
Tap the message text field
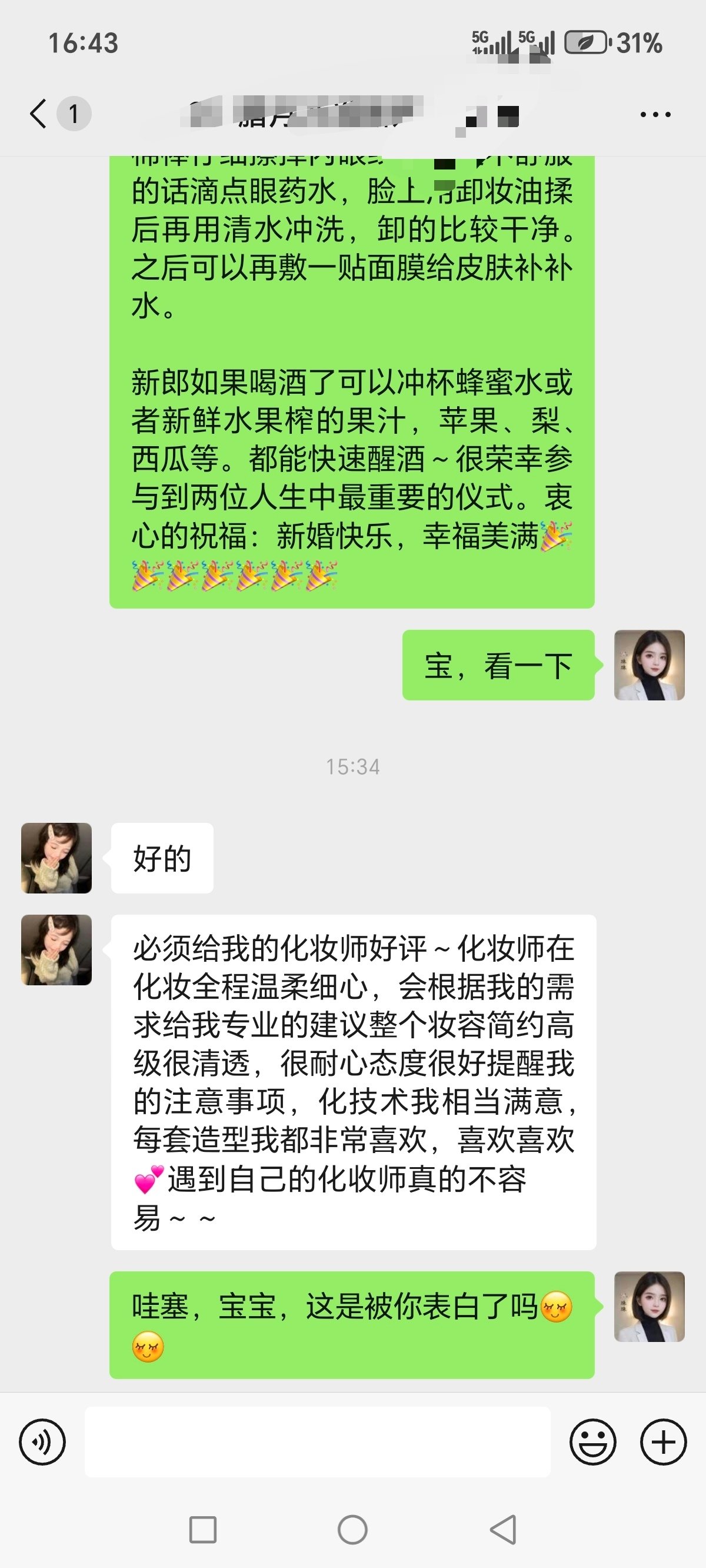pos(317,1441)
